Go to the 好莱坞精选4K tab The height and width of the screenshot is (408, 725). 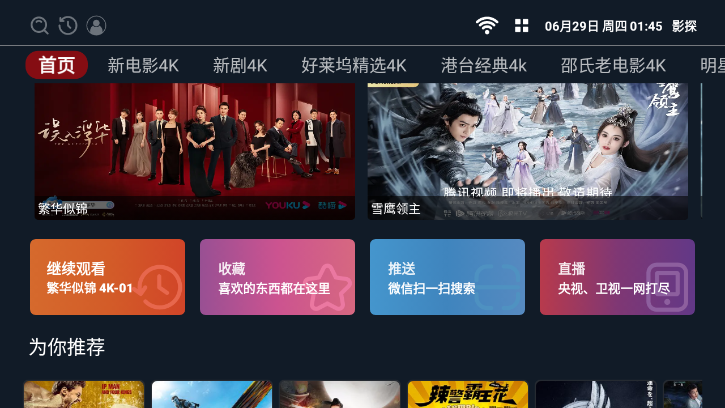(x=354, y=66)
